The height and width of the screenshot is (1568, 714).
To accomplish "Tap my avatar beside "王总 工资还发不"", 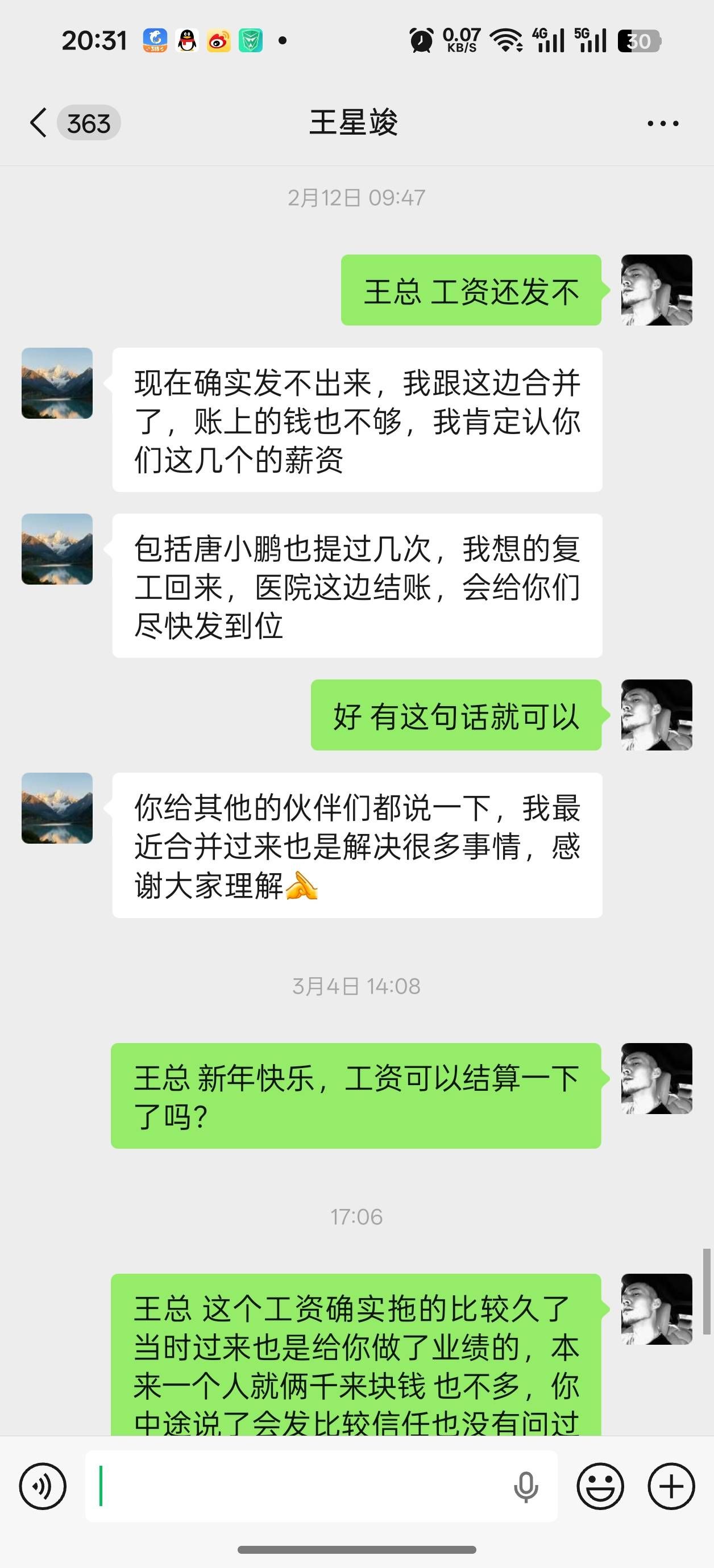I will (x=657, y=290).
